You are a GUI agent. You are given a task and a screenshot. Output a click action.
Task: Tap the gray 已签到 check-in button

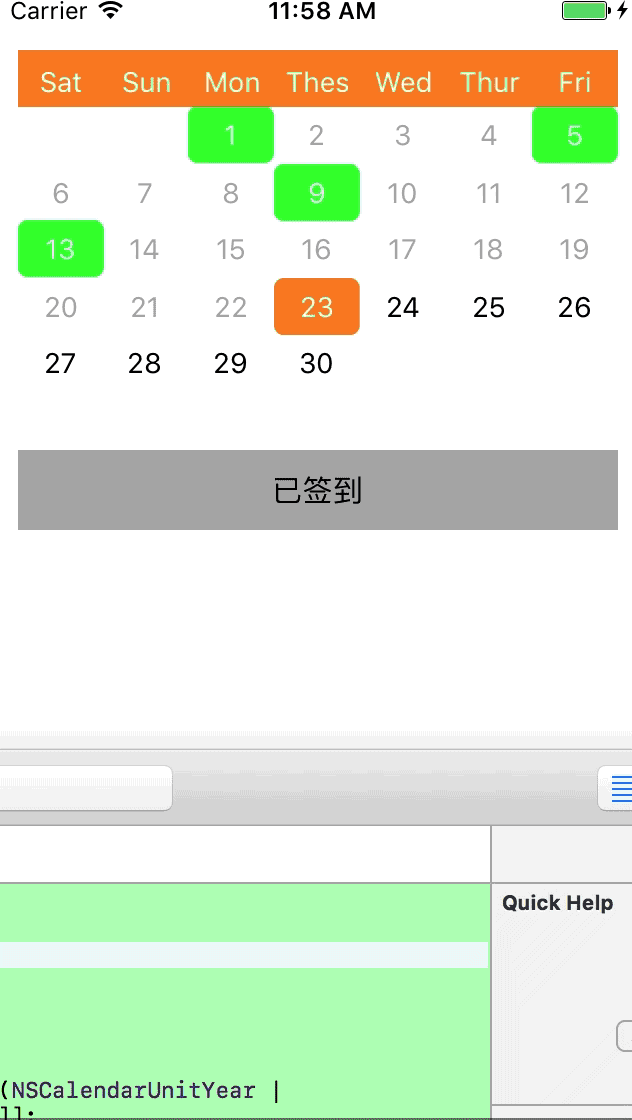pyautogui.click(x=317, y=490)
